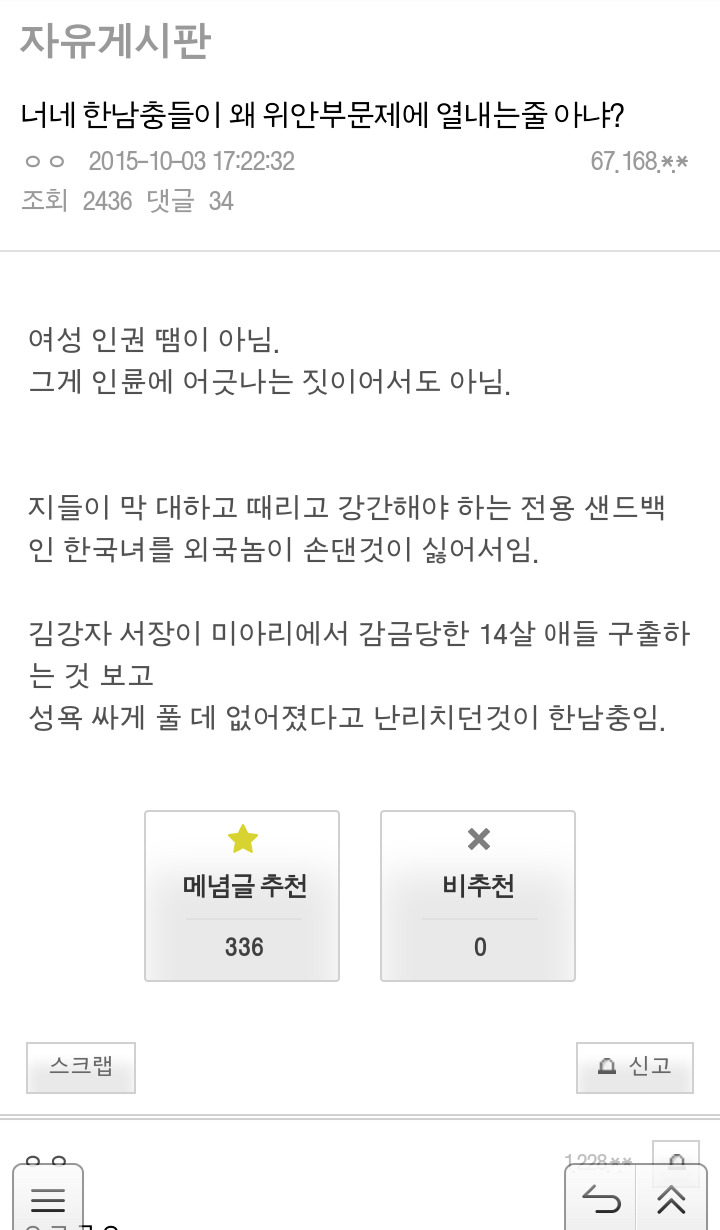Open the hamburger menu button

[x=48, y=1198]
